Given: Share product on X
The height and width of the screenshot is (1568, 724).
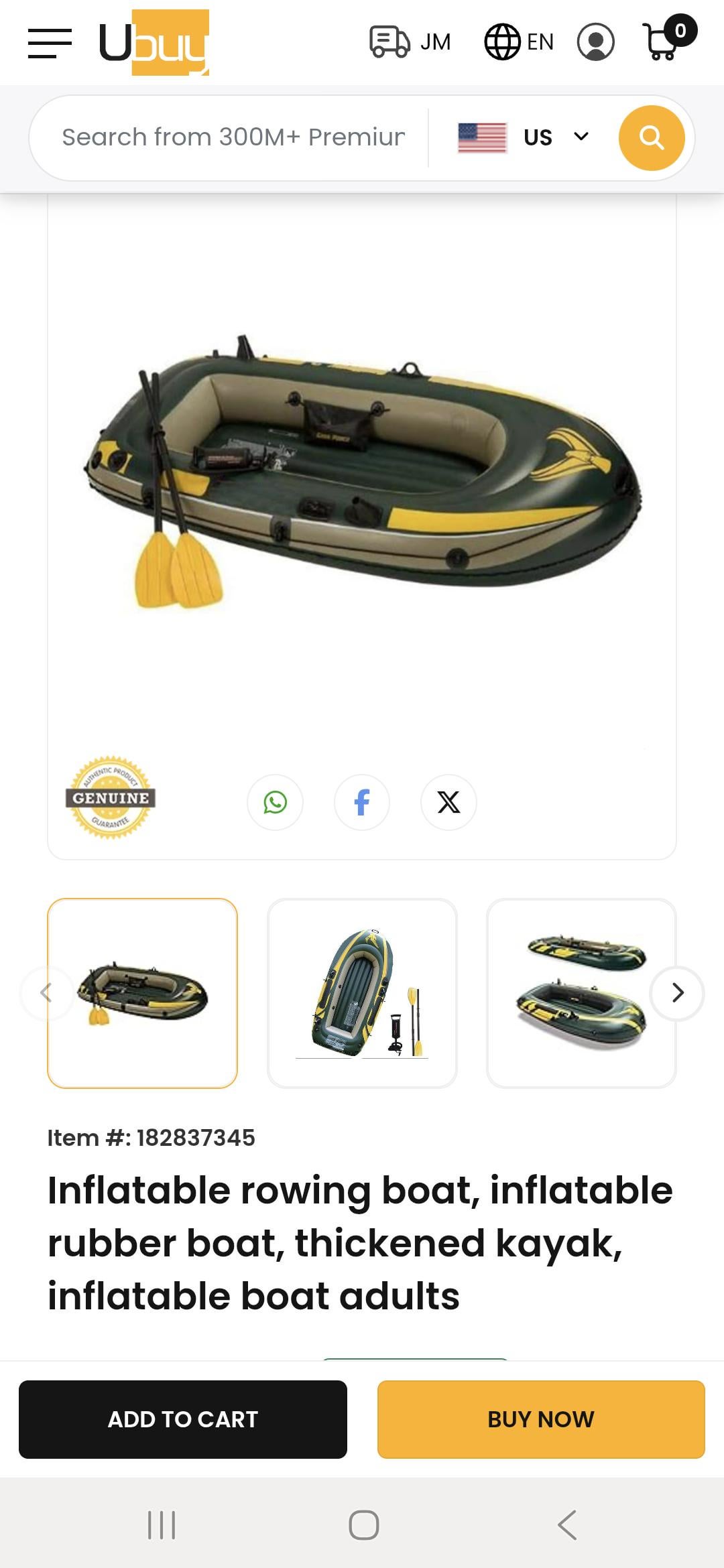Looking at the screenshot, I should (448, 802).
